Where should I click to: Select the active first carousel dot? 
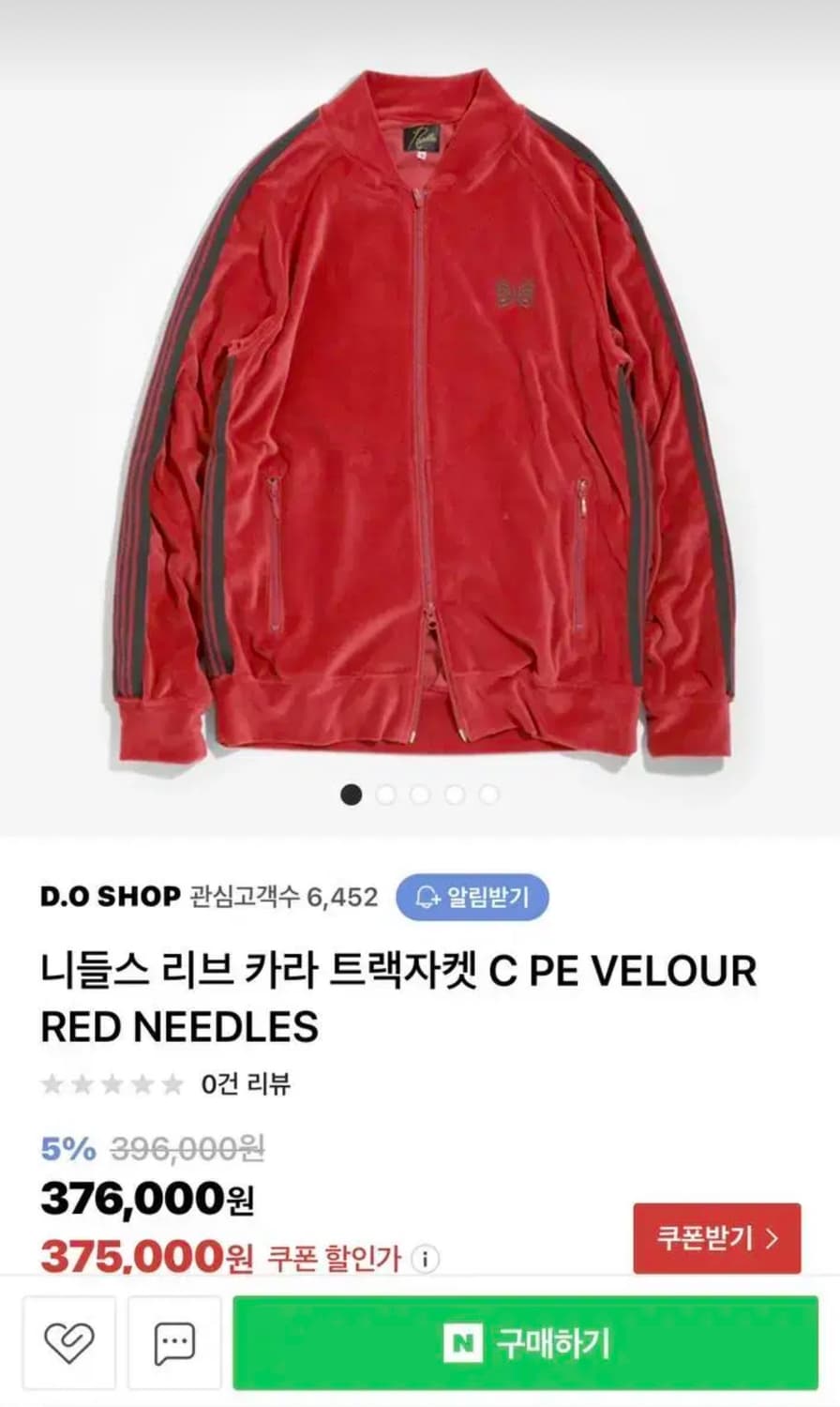(x=352, y=794)
